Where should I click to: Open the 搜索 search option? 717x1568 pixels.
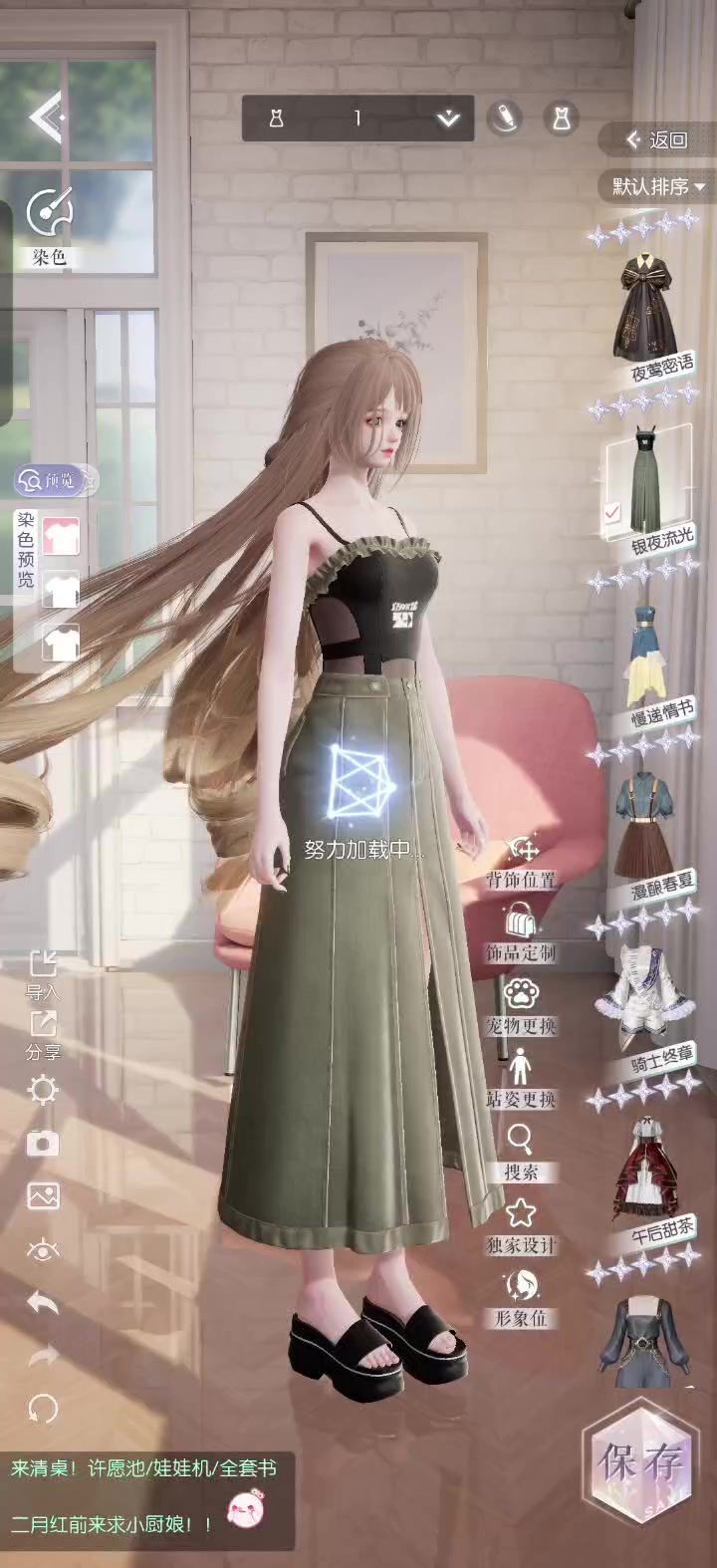(521, 1153)
